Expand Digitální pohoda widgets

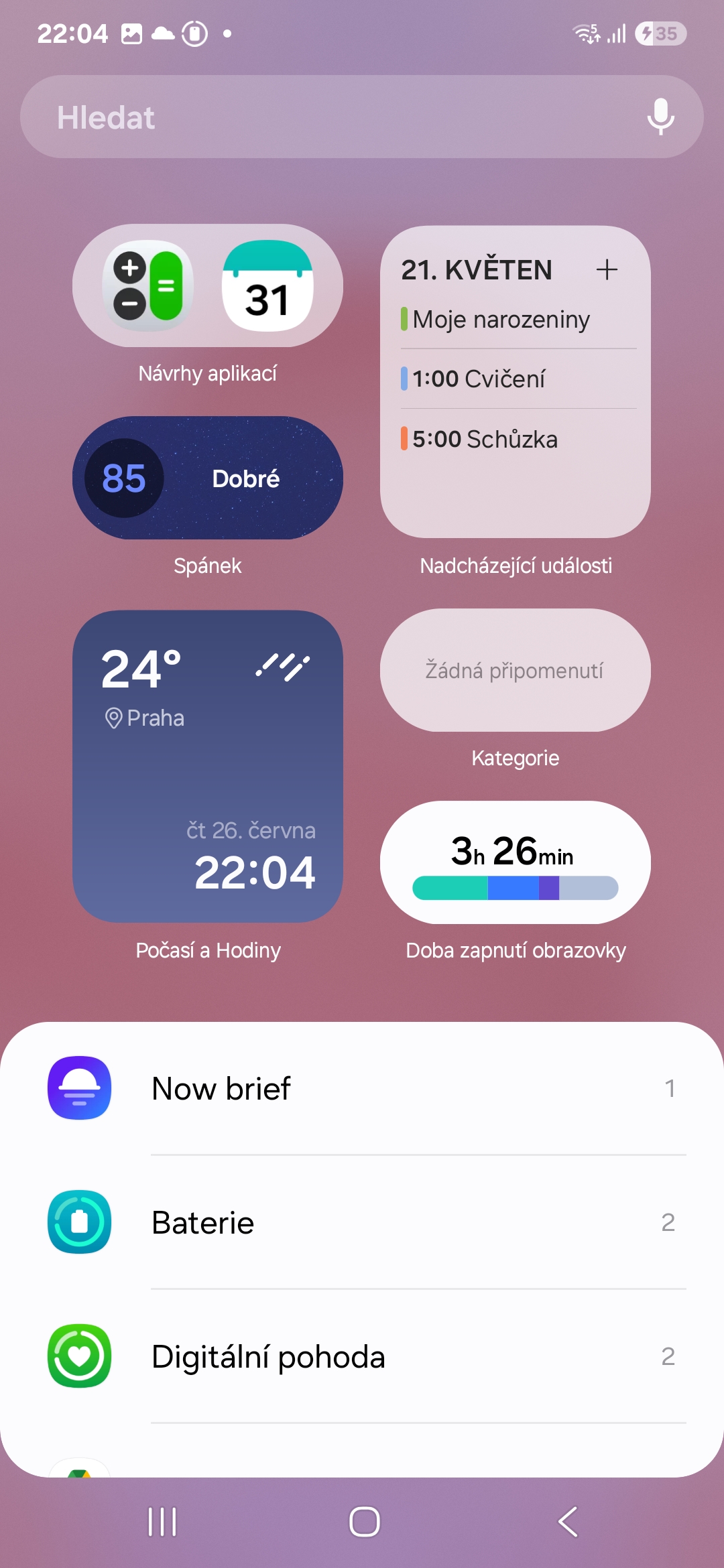362,1356
